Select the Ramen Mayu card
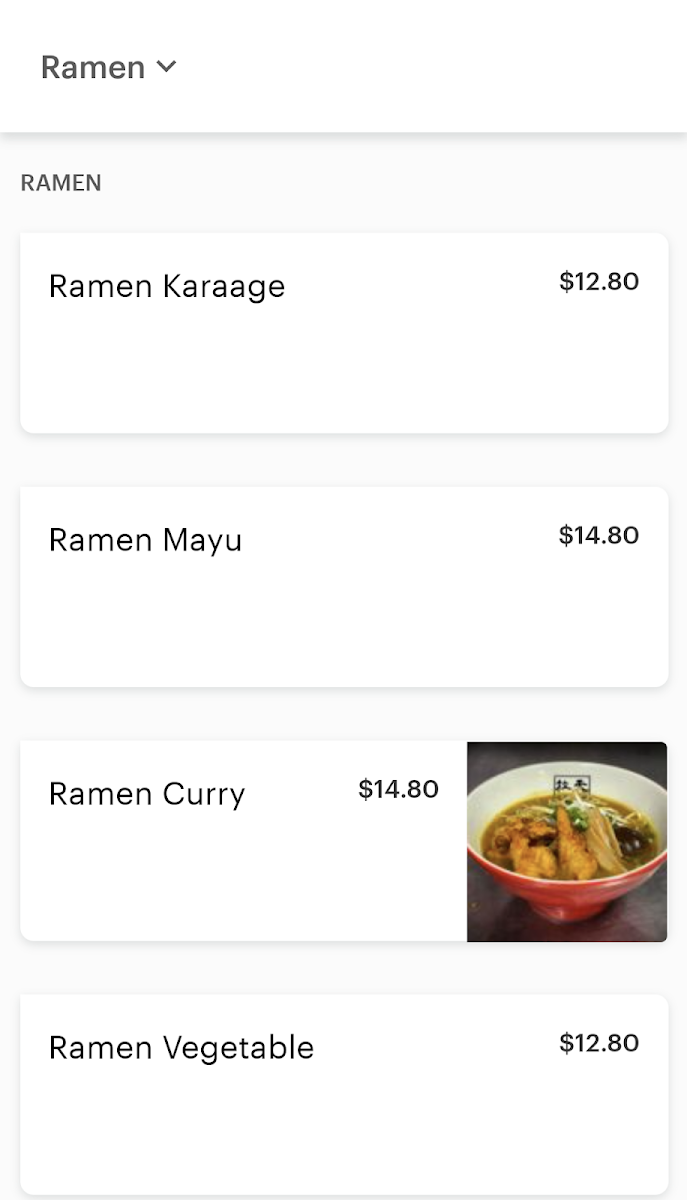Viewport: 687px width, 1200px height. point(343,586)
